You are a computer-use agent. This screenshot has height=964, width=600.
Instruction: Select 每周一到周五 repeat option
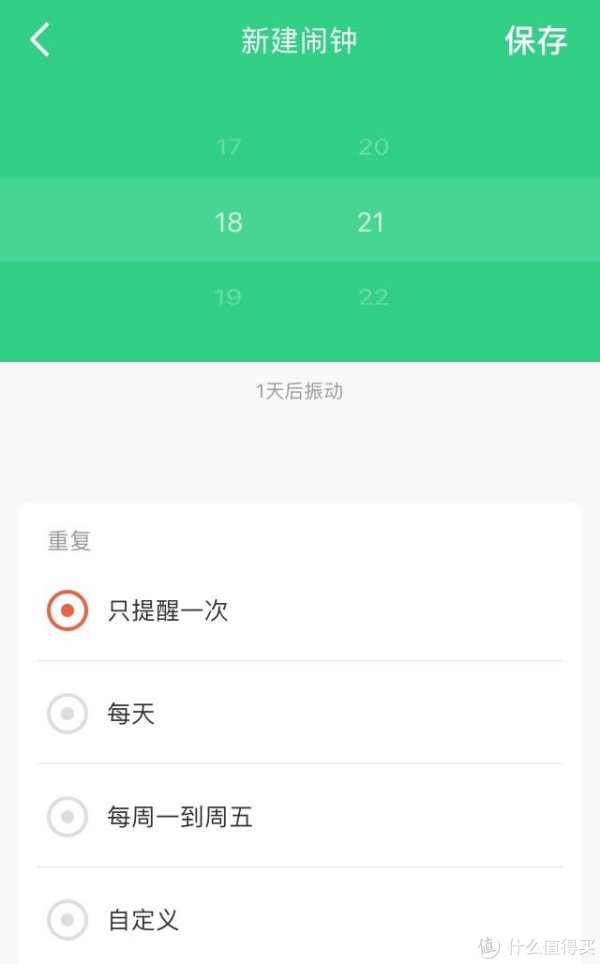pyautogui.click(x=300, y=816)
